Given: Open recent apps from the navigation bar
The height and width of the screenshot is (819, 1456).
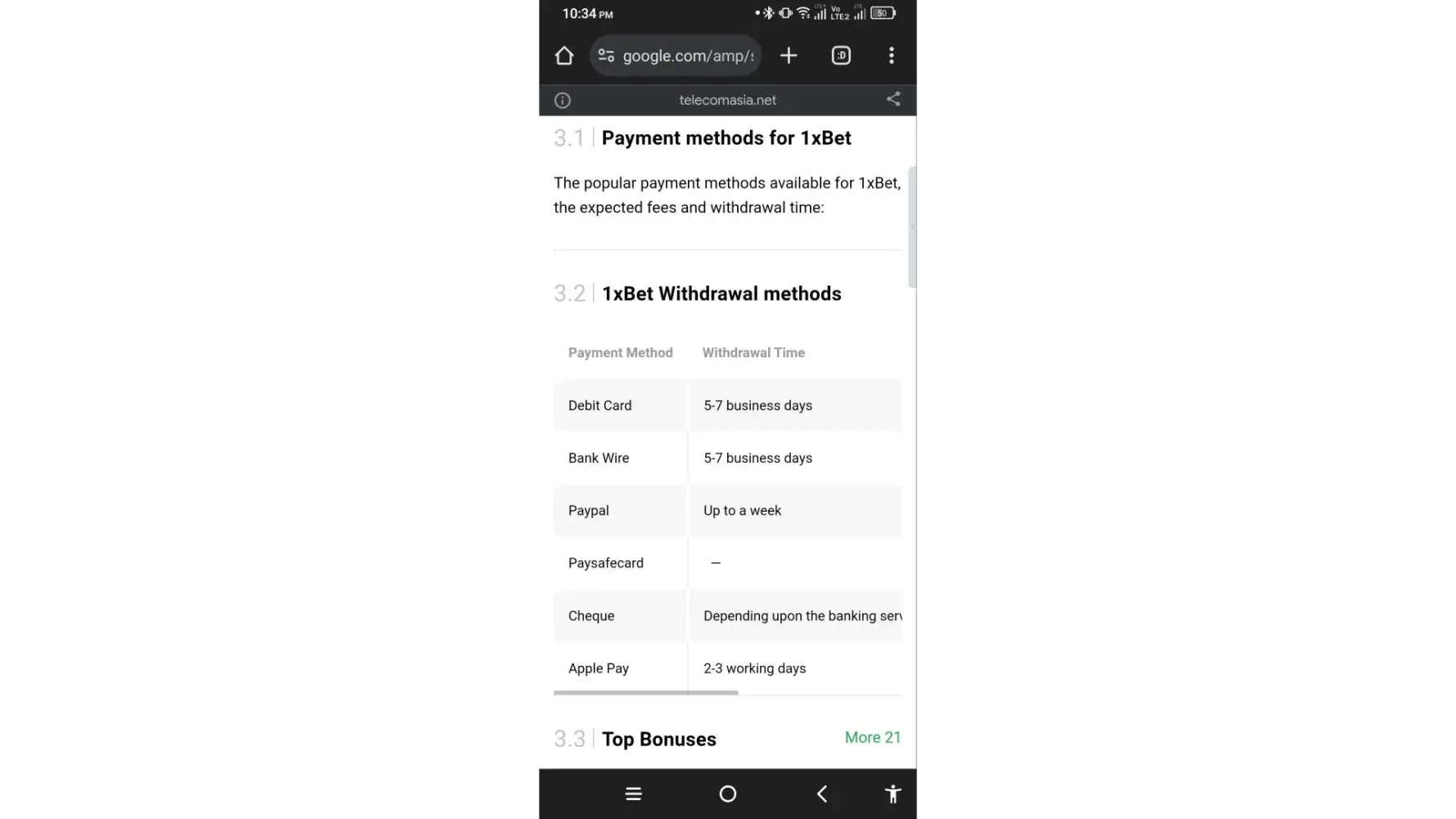Looking at the screenshot, I should click(633, 794).
